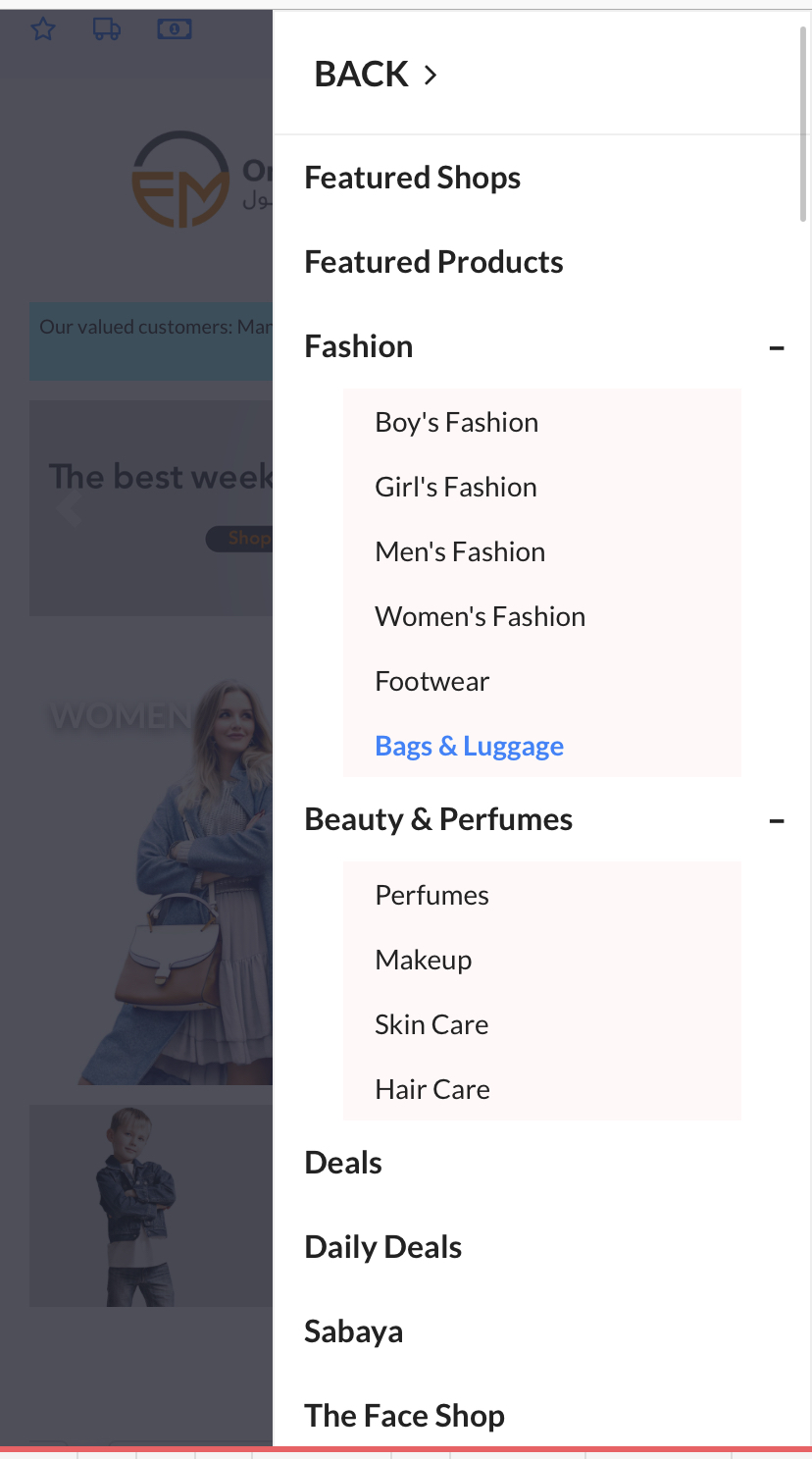Open the Deals section
Image resolution: width=812 pixels, height=1459 pixels.
pos(343,1163)
